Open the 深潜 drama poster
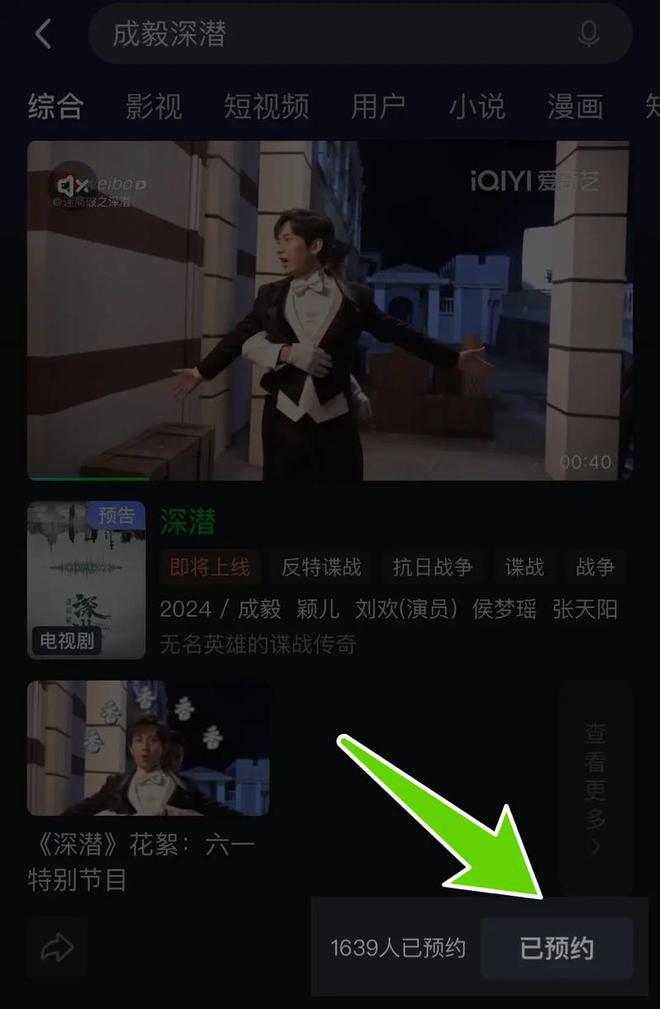This screenshot has width=660, height=1009. [x=86, y=580]
